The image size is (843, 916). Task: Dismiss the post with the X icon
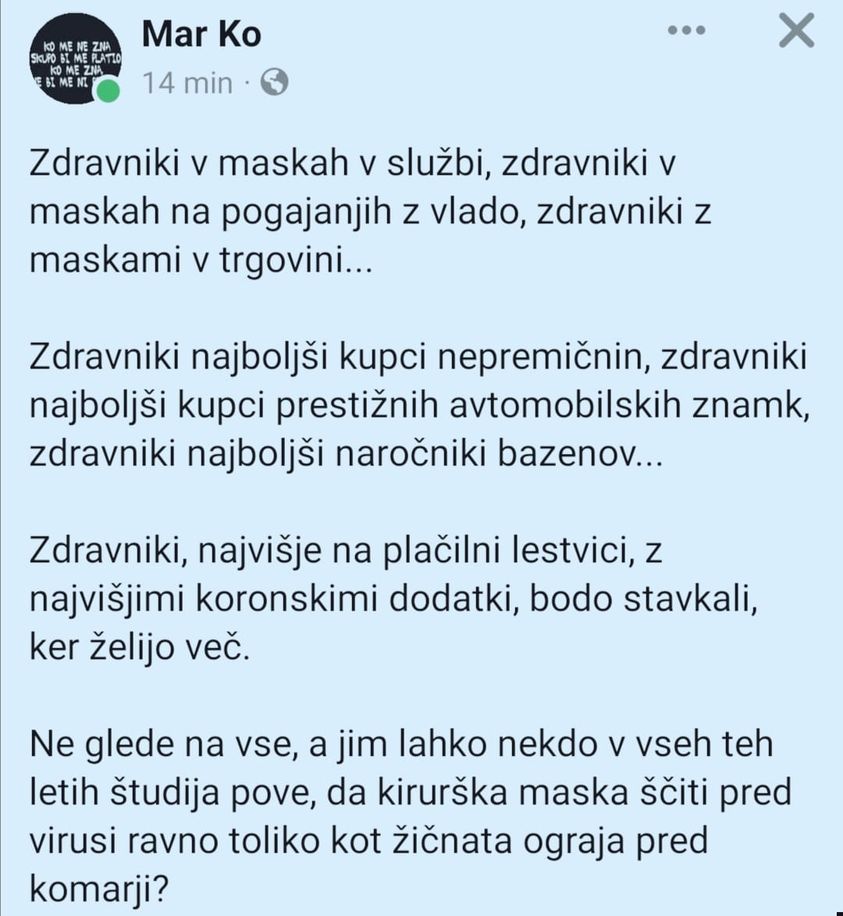[x=796, y=32]
